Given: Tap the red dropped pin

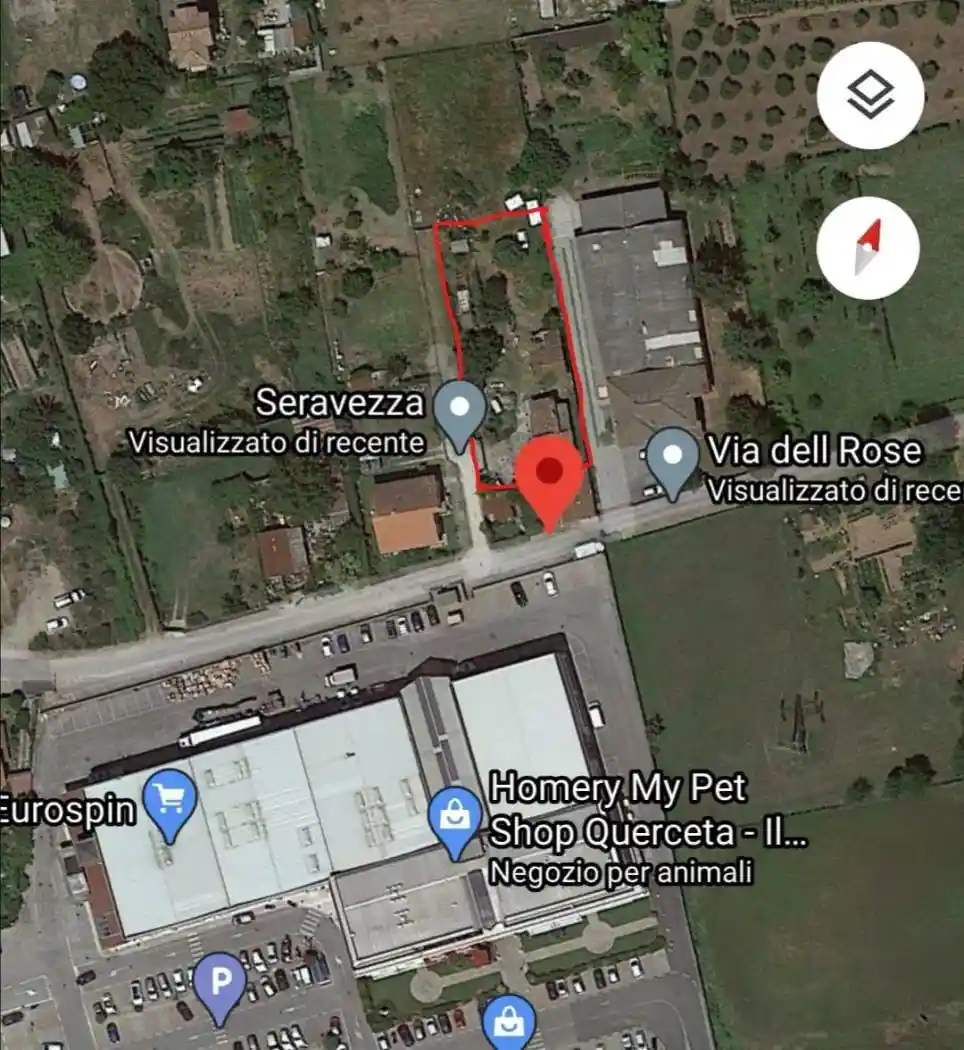Looking at the screenshot, I should click(549, 476).
